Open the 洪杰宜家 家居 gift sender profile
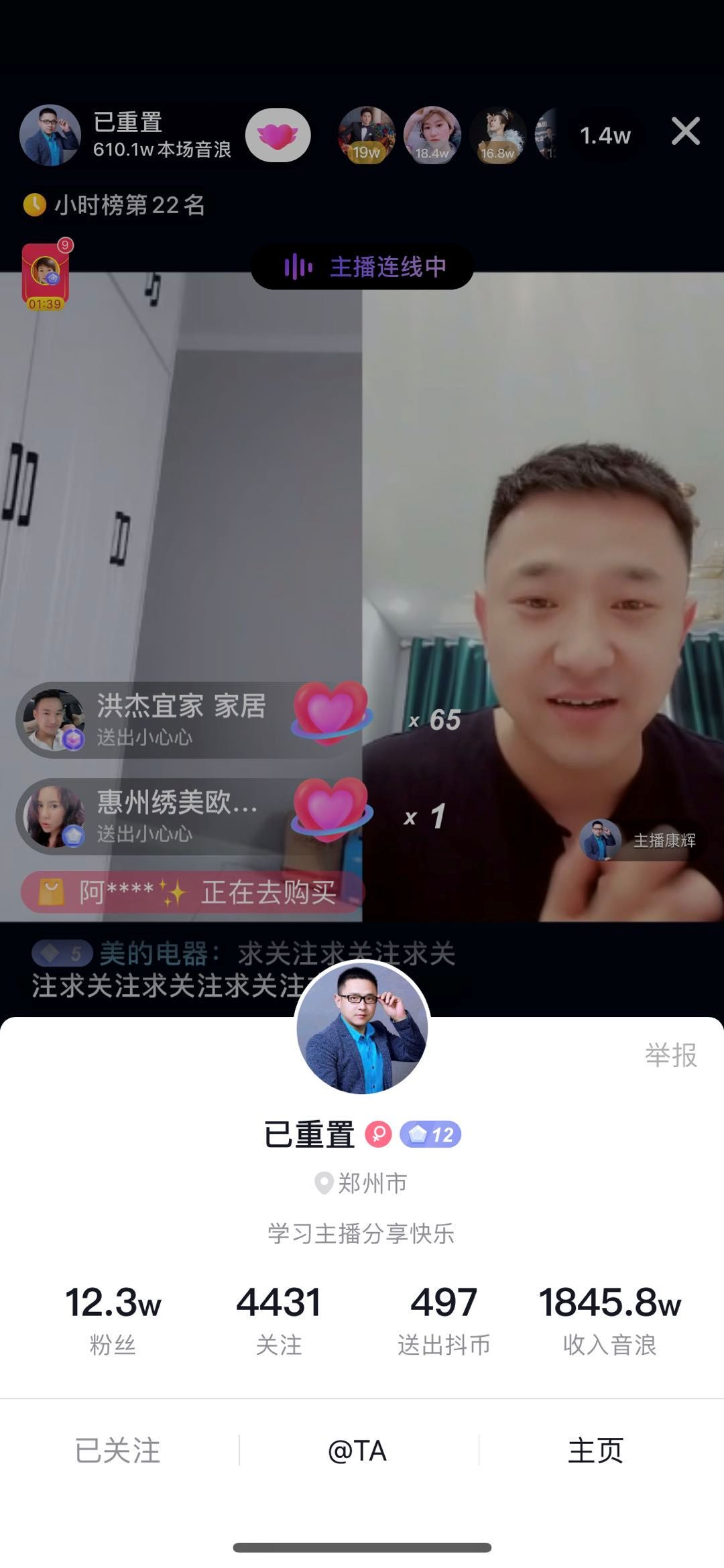The image size is (724, 1568). pos(54,721)
